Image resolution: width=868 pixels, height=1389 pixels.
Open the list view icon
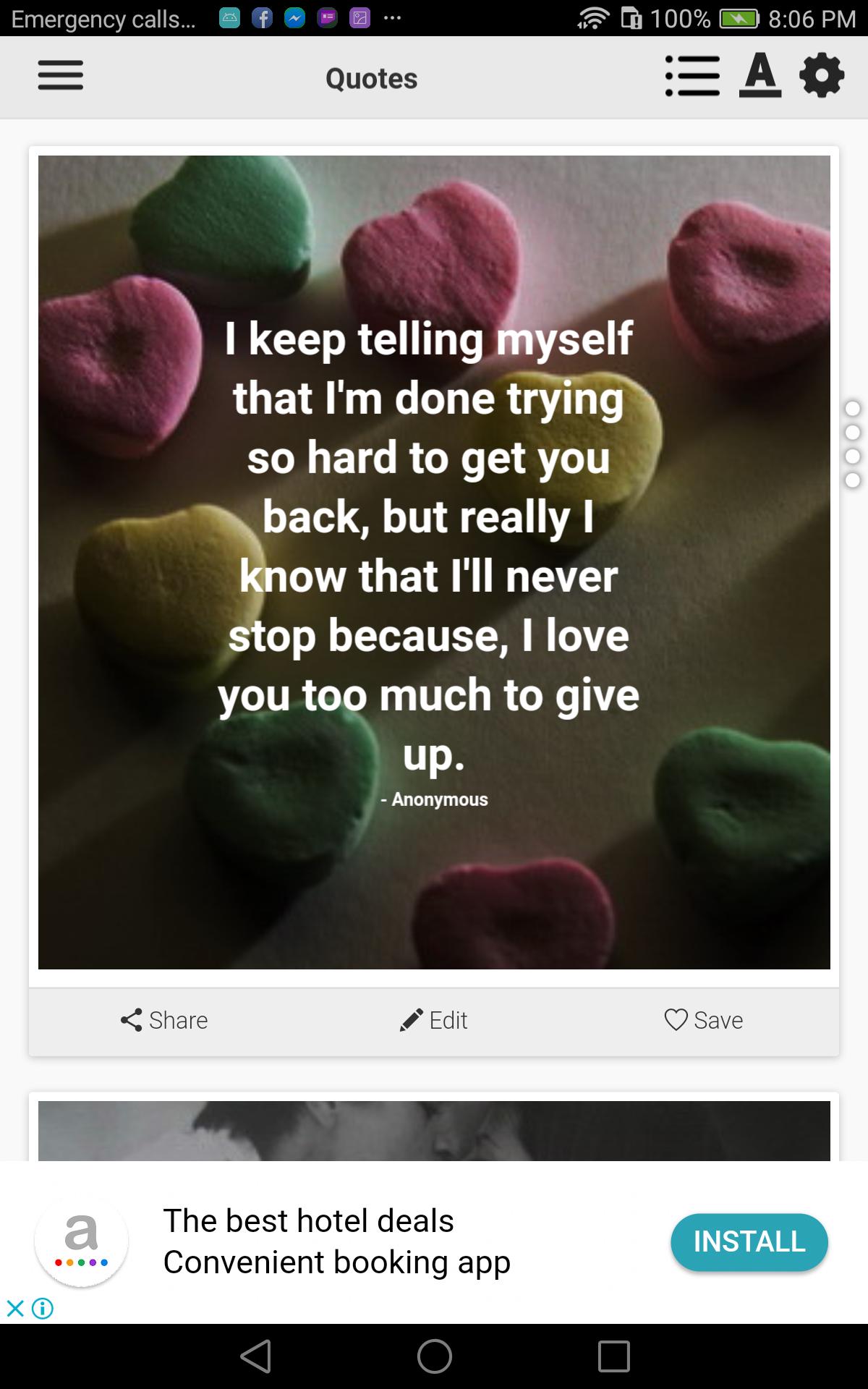692,76
